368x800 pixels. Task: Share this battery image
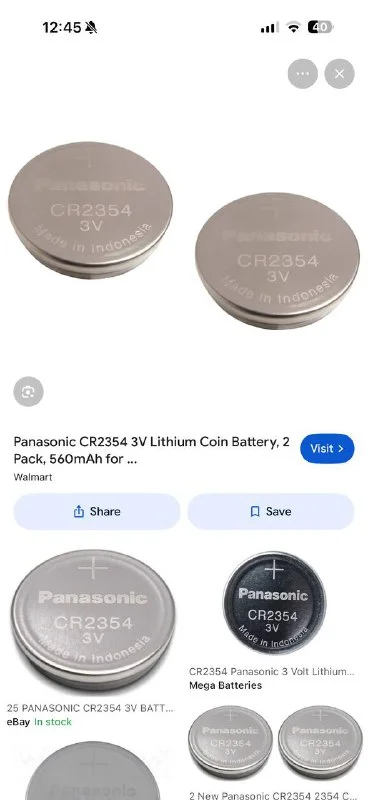point(97,511)
